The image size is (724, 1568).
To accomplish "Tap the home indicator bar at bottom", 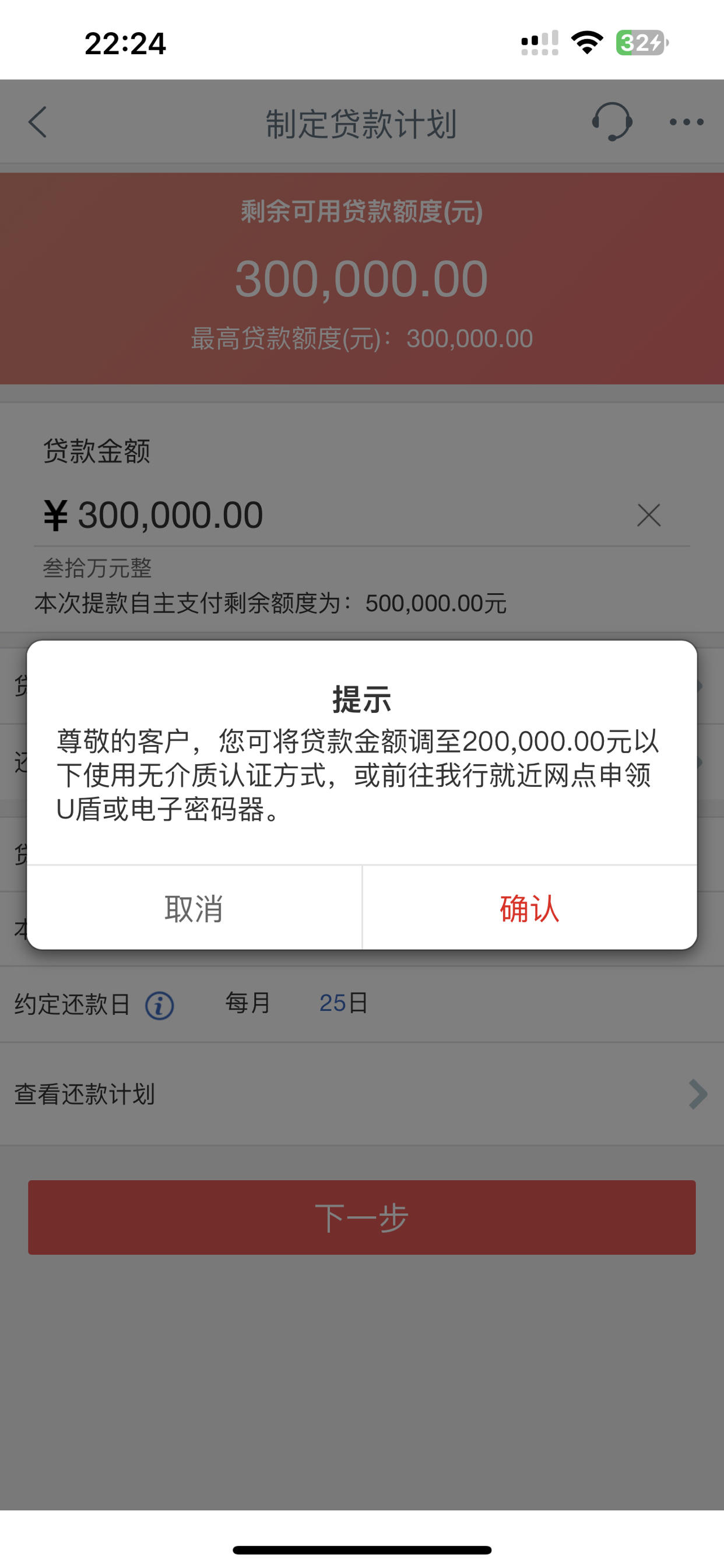I will [x=362, y=1550].
